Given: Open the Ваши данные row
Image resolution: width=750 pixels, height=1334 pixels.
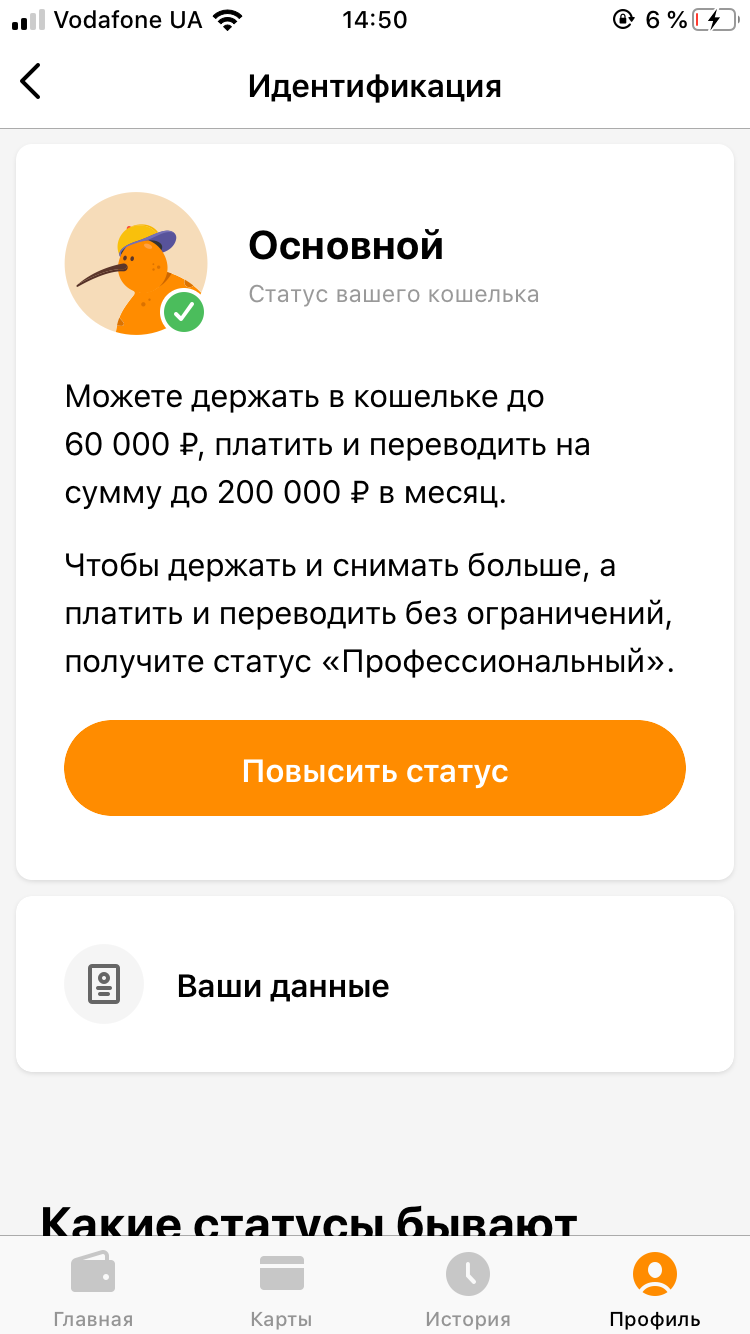Looking at the screenshot, I should point(375,986).
